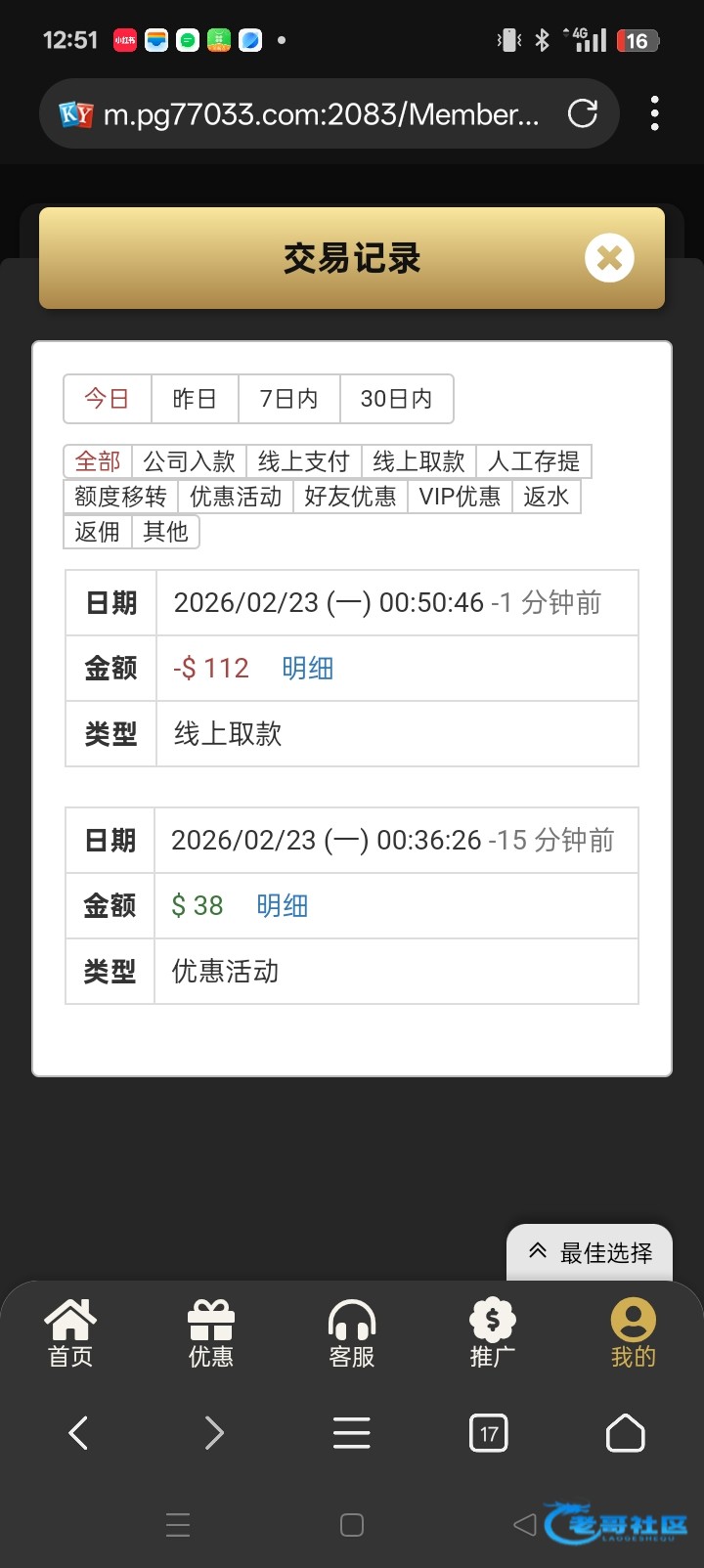Image resolution: width=704 pixels, height=1568 pixels.
Task: Show 优惠活动 transactions
Action: coord(236,497)
